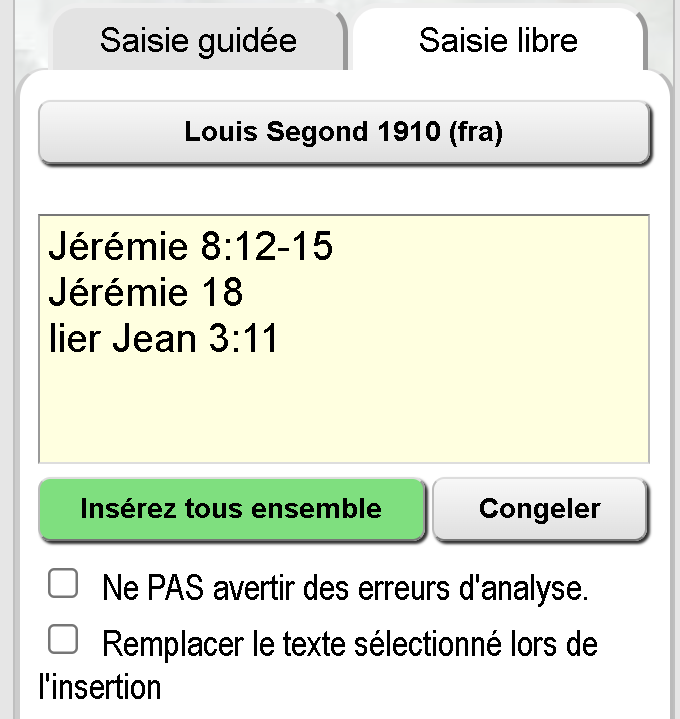Select the Saisie libre tab
This screenshot has height=719, width=680.
(x=498, y=42)
